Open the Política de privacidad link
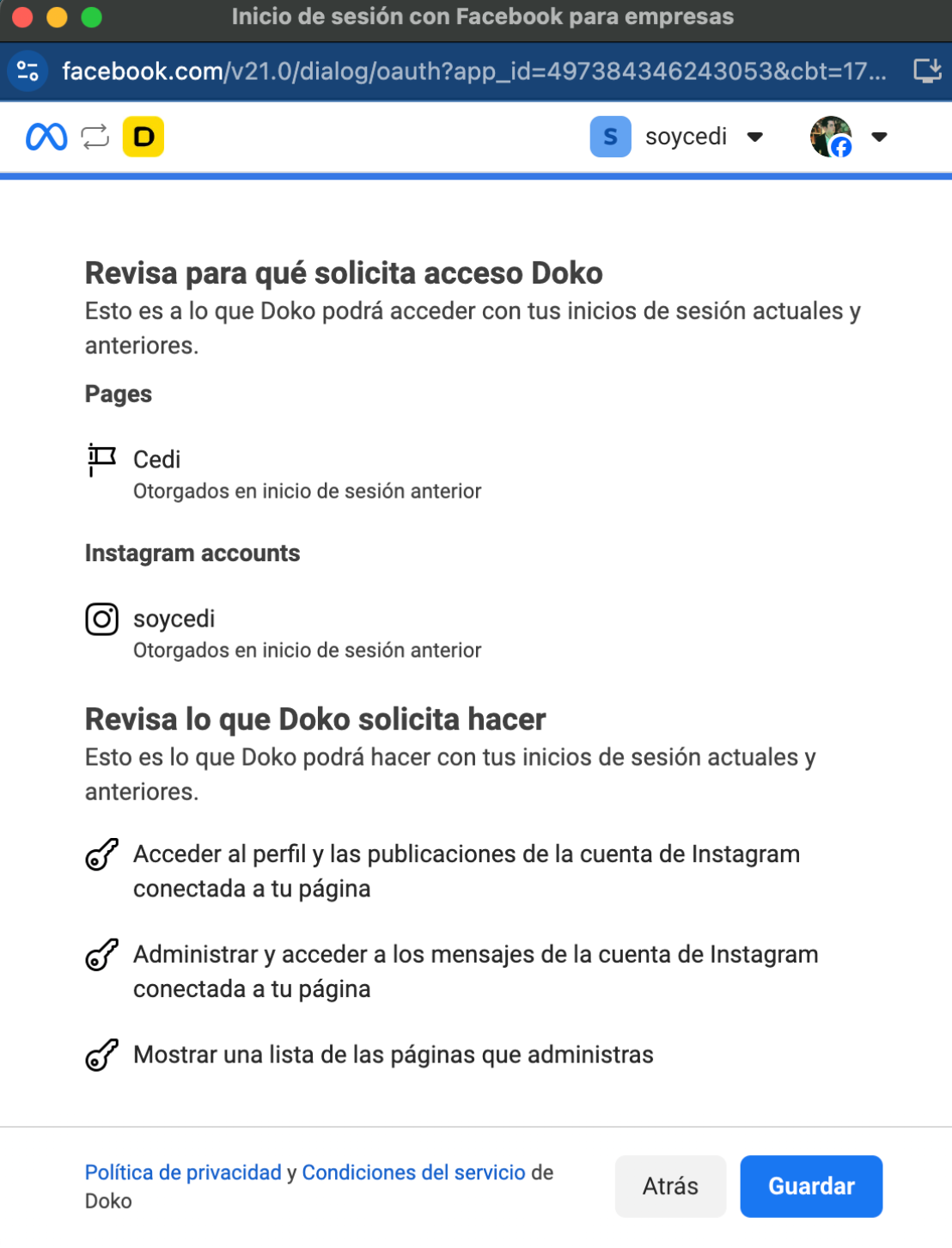Image resolution: width=952 pixels, height=1248 pixels. click(182, 1172)
